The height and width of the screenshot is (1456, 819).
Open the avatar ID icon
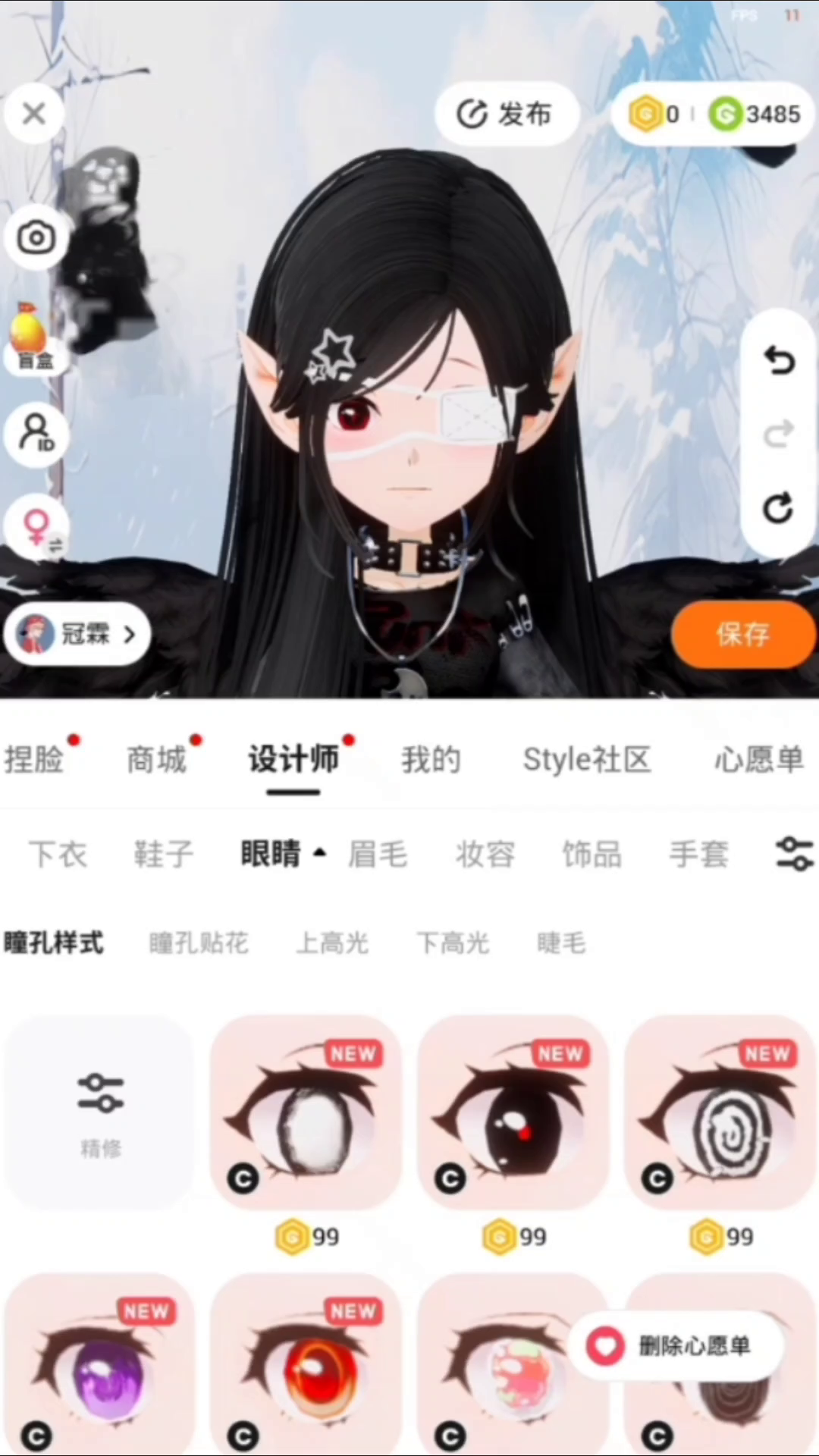click(x=36, y=434)
